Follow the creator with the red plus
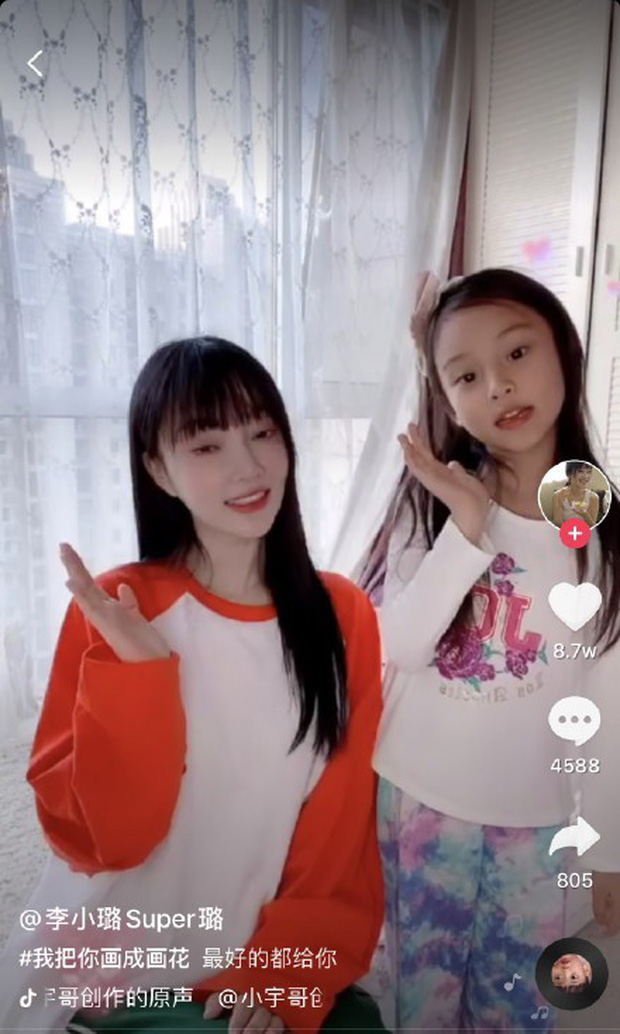The image size is (620, 1034). (x=574, y=534)
